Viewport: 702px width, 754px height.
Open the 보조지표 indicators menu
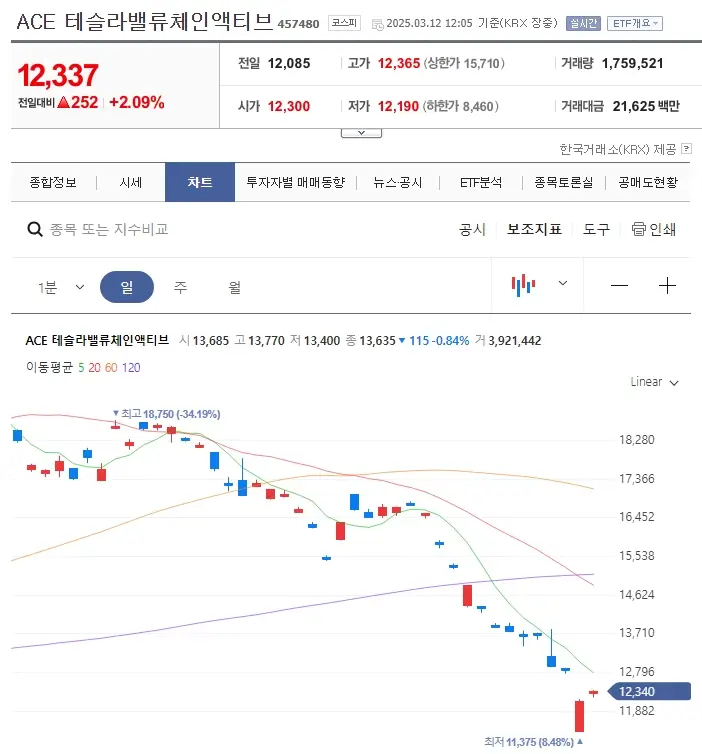coord(534,229)
